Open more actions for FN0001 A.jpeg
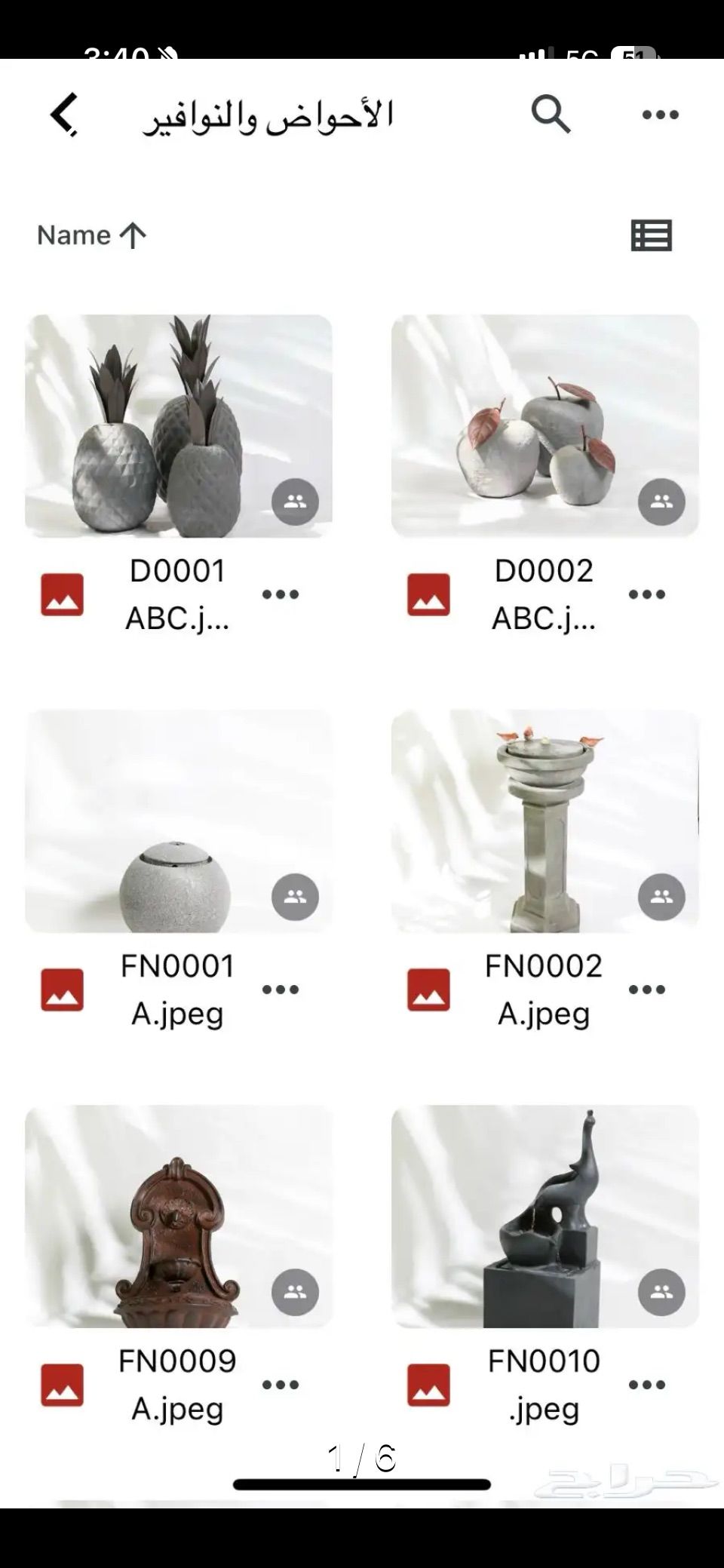 281,990
